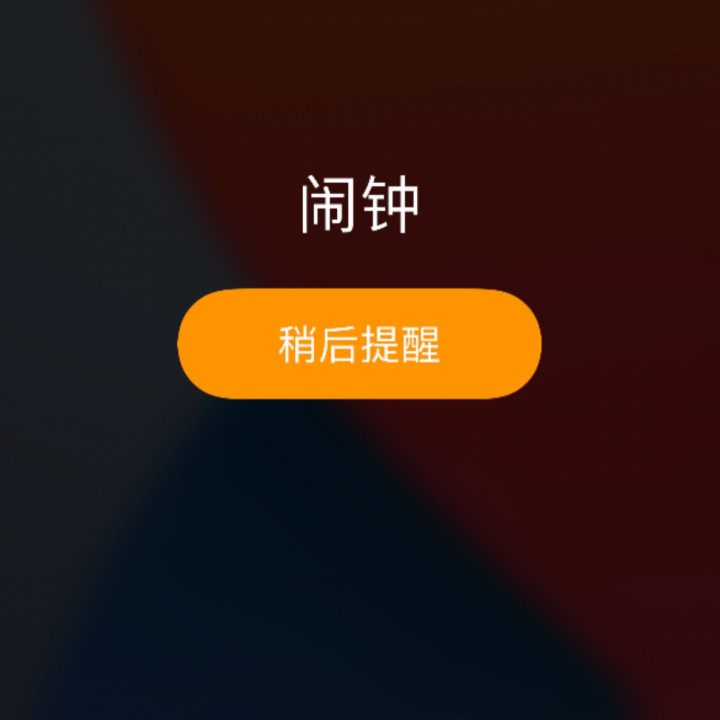Snooze the alarm with 稍后提醒

point(359,344)
